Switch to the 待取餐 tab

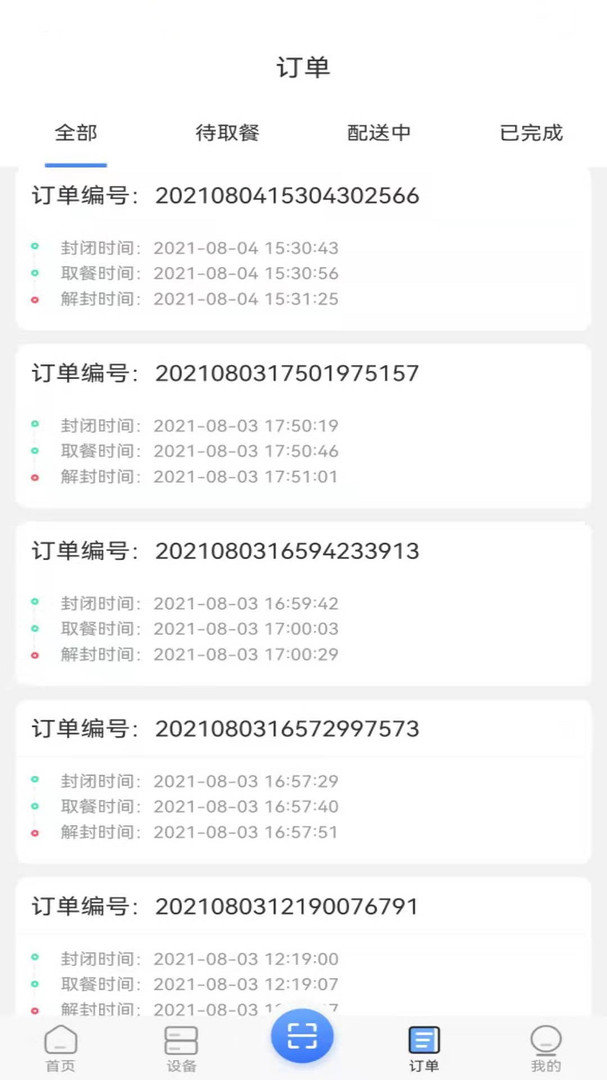[228, 133]
